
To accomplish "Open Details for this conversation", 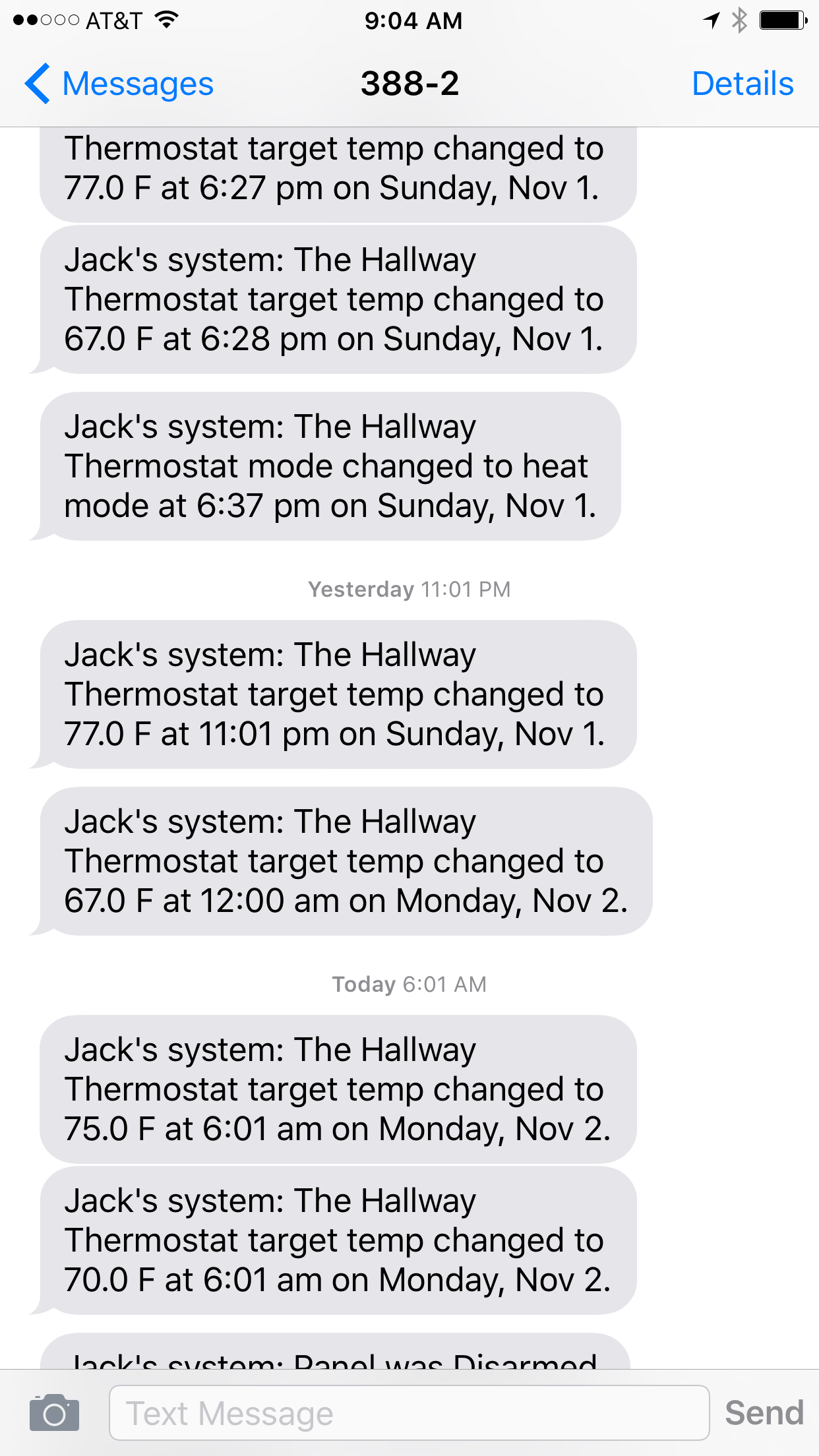I will tap(743, 84).
